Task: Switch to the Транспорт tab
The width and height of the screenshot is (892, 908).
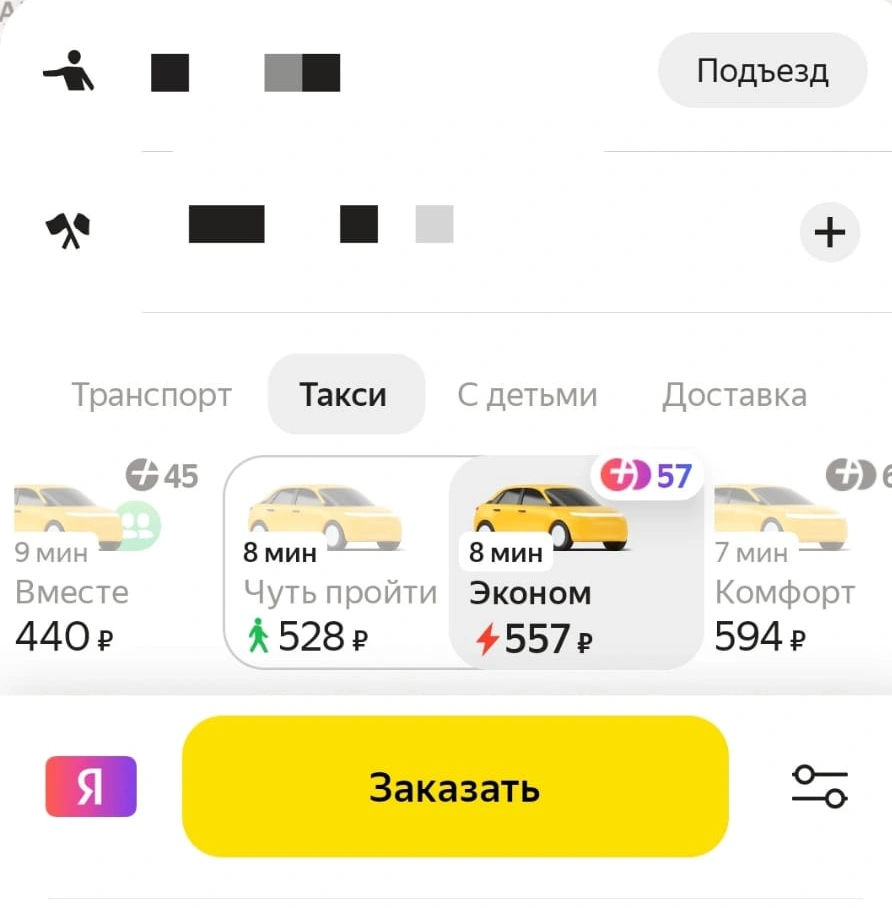Action: pyautogui.click(x=150, y=394)
